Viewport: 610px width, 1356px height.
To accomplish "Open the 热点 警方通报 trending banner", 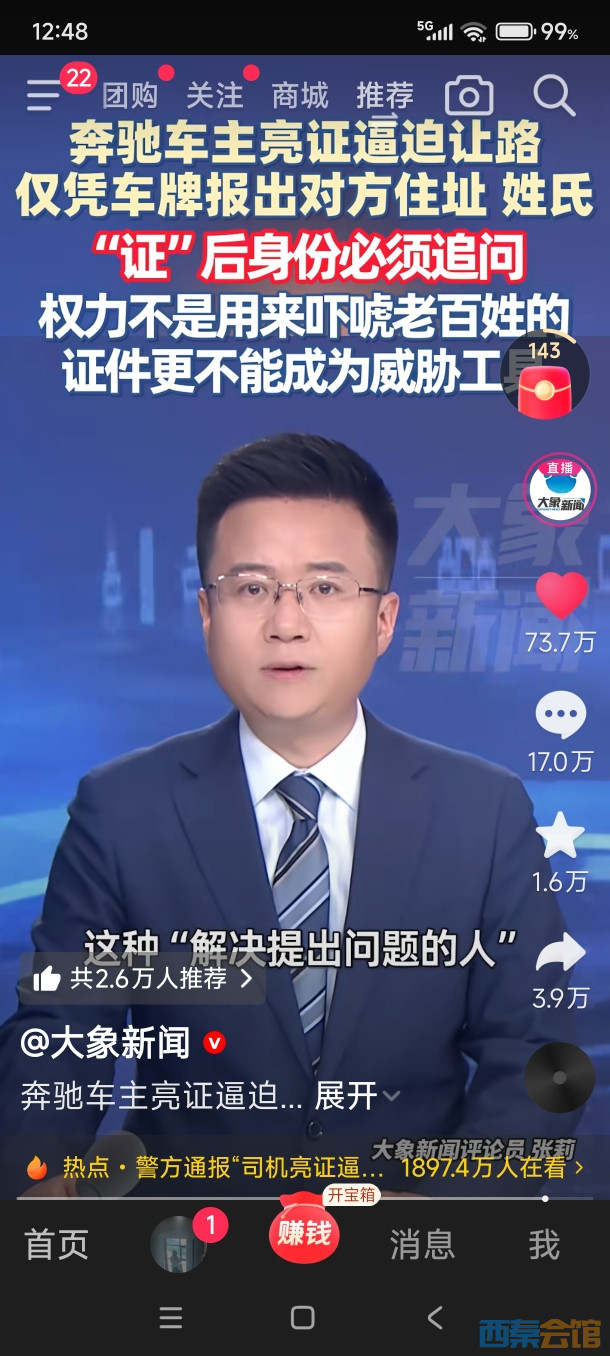I will coord(300,1167).
